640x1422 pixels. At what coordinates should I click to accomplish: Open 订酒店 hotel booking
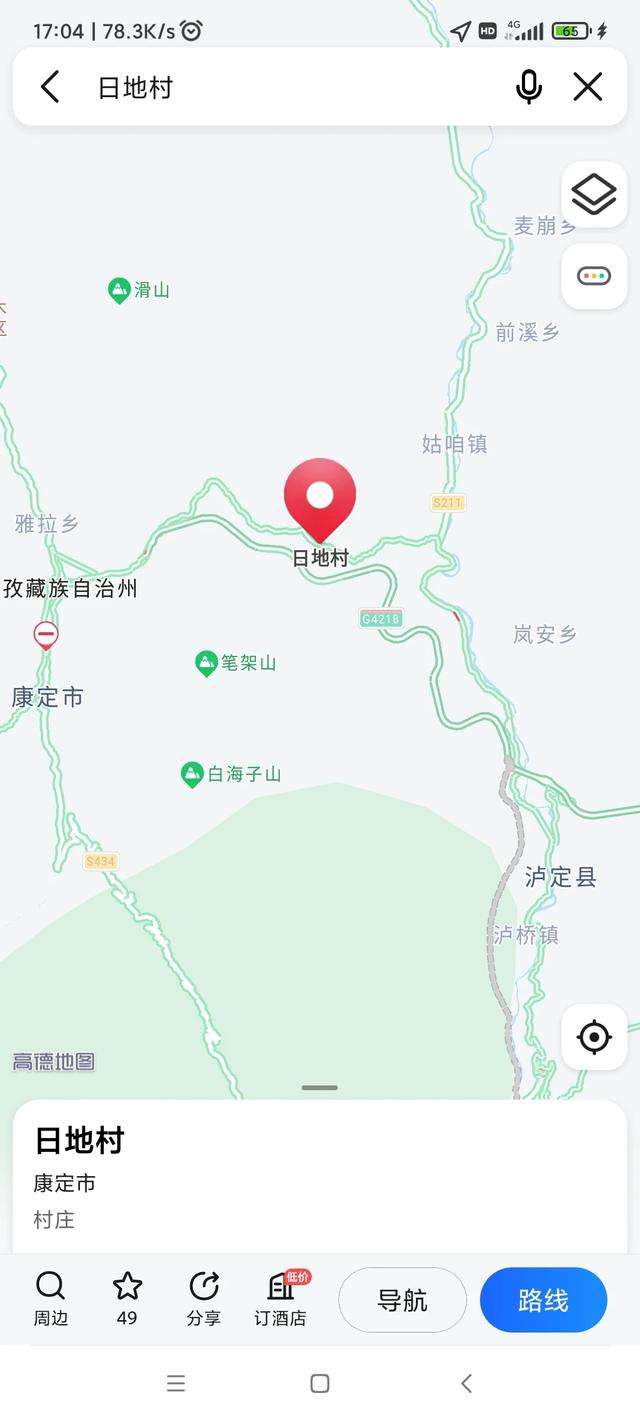click(x=281, y=1299)
